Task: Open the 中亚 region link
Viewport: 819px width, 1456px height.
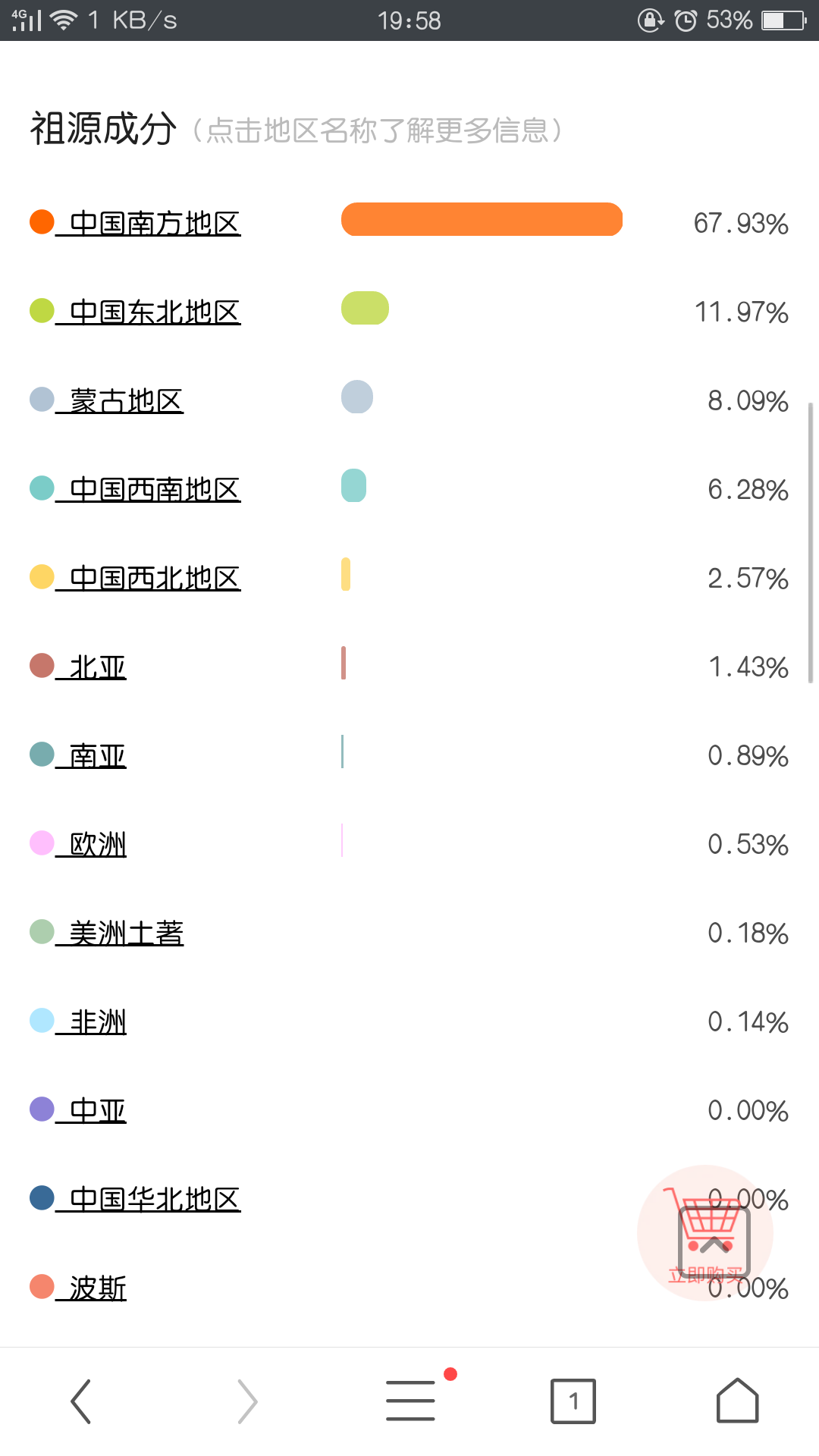Action: click(91, 1110)
